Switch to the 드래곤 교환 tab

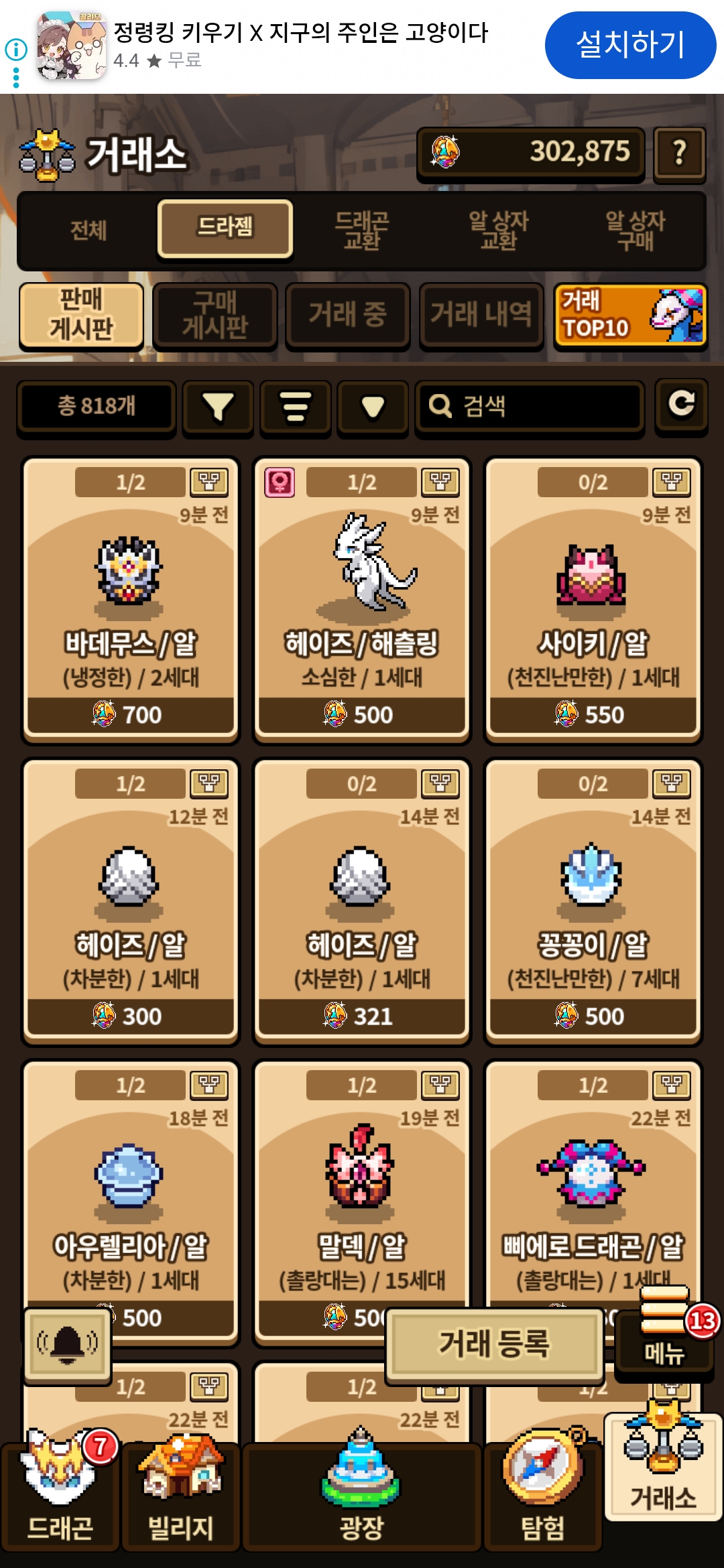362,231
